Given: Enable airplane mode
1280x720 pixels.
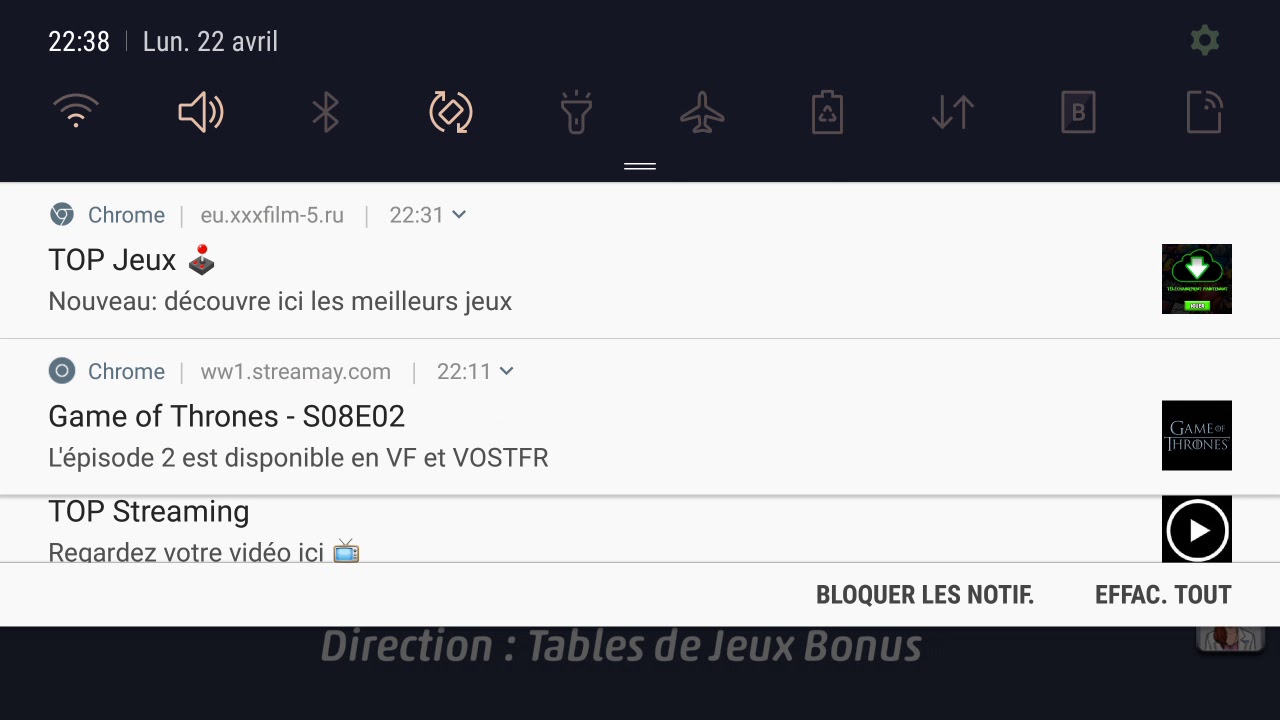Looking at the screenshot, I should click(x=702, y=112).
